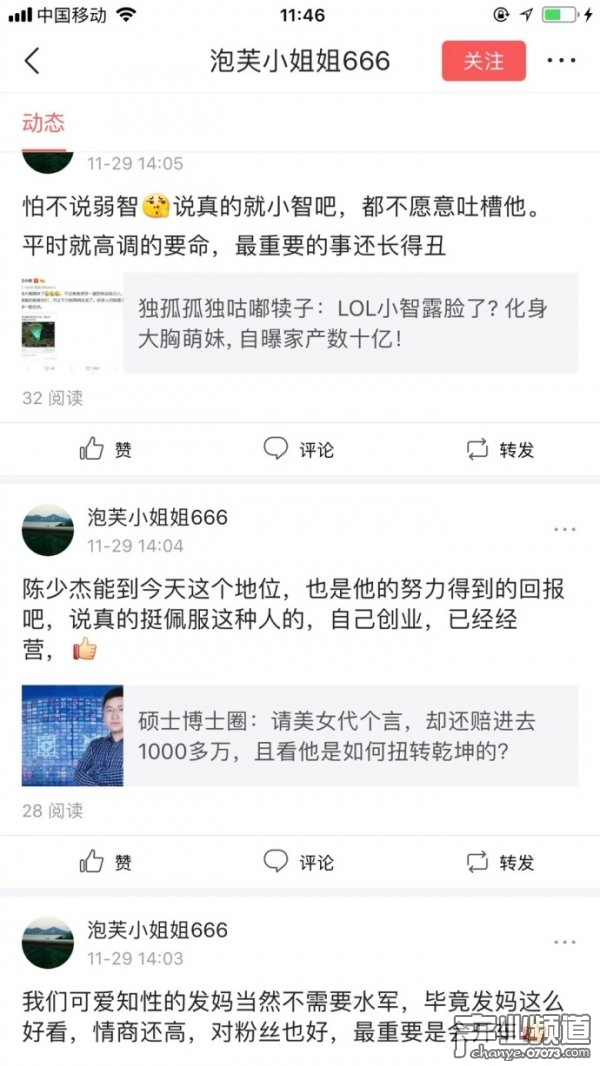This screenshot has height=1066, width=600.
Task: Go back using the top-left arrow
Action: [32, 61]
